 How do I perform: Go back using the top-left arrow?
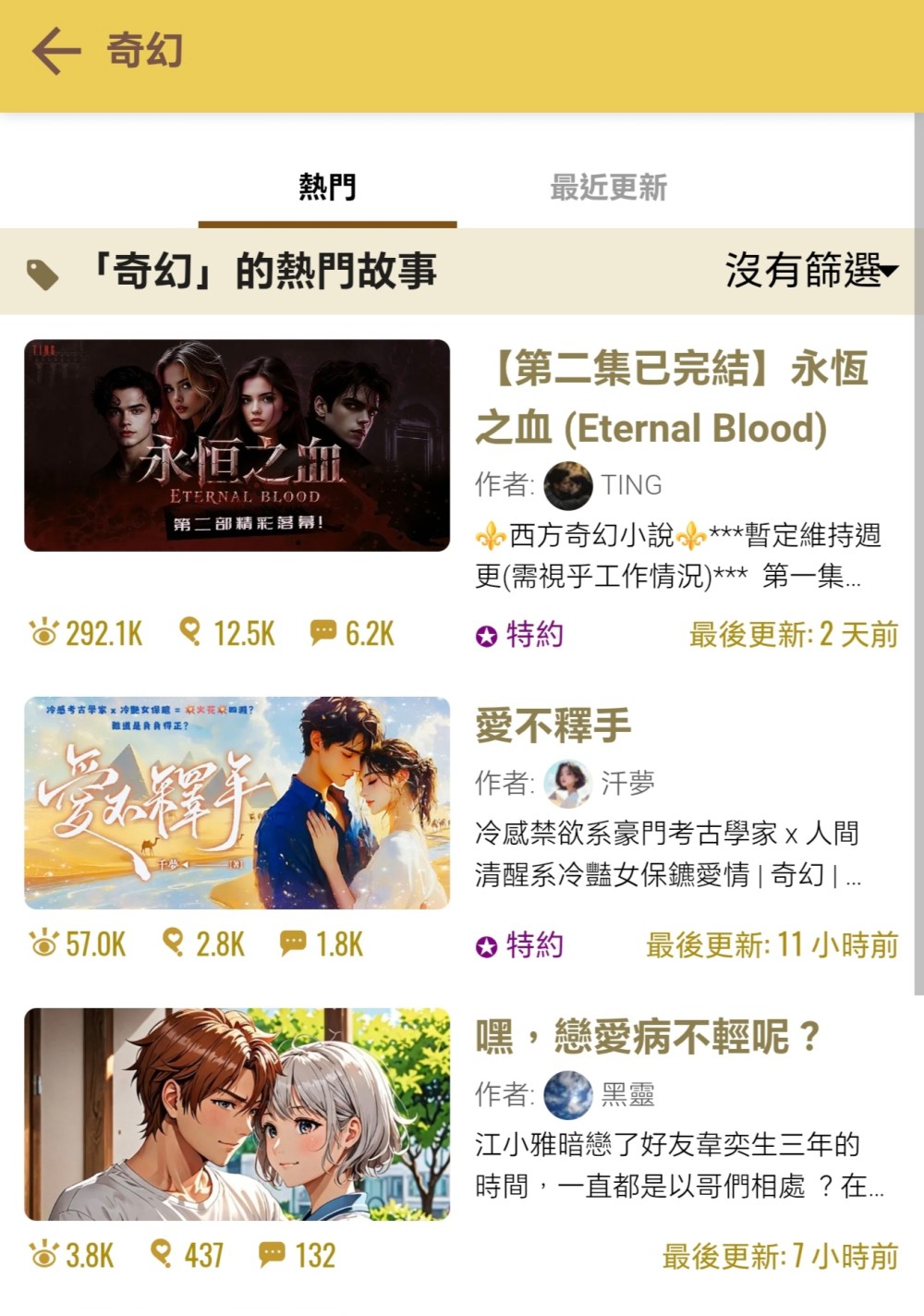pyautogui.click(x=57, y=51)
